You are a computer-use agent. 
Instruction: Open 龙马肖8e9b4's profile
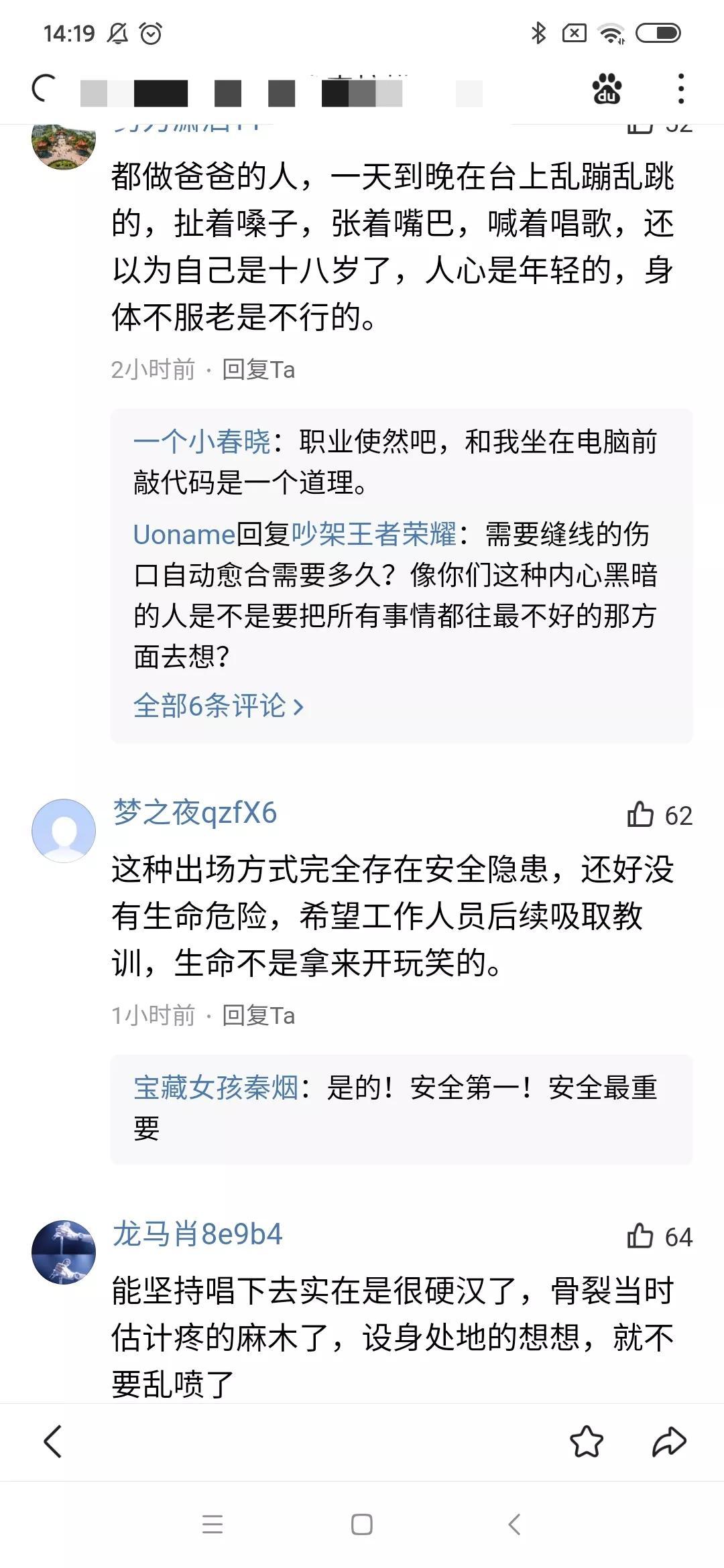coord(197,1234)
